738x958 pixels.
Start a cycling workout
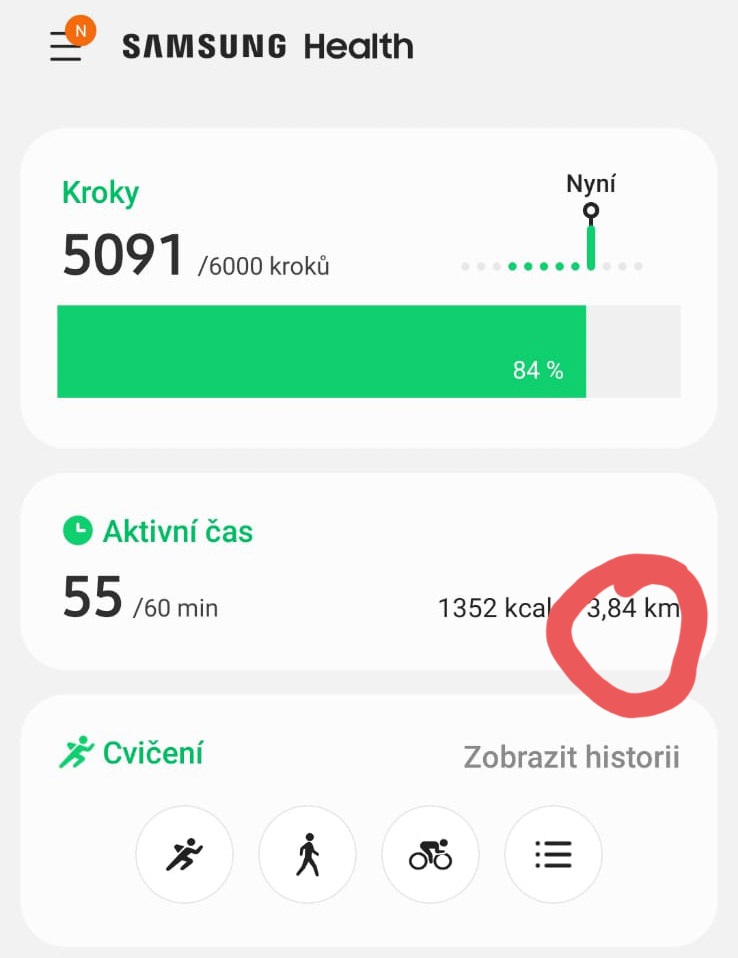[x=431, y=855]
